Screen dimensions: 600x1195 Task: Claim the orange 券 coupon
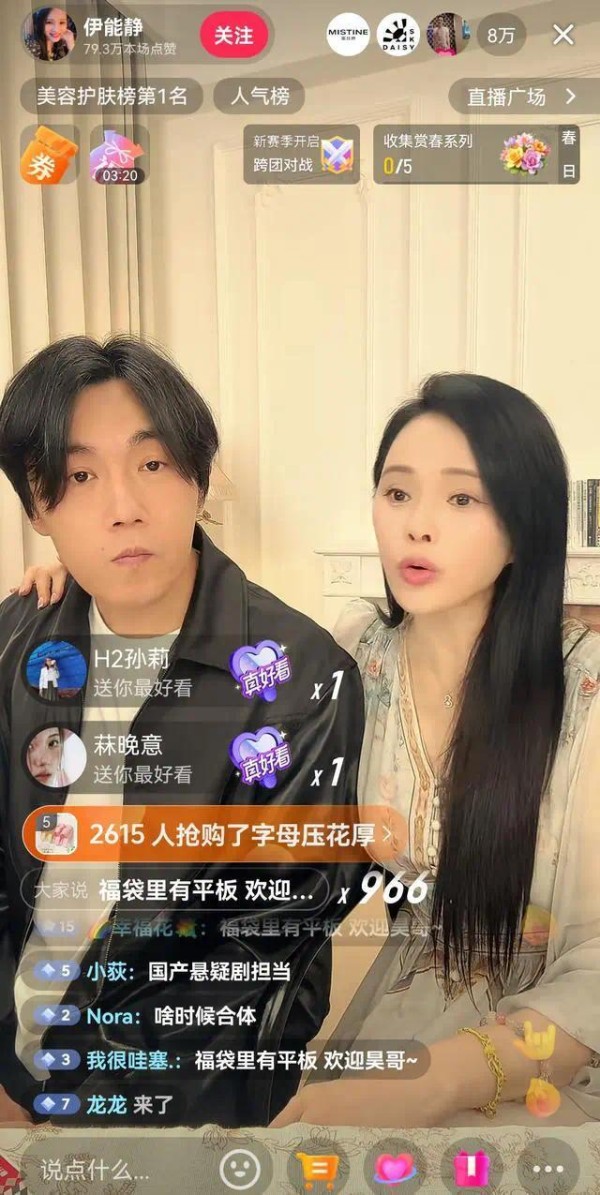48,155
